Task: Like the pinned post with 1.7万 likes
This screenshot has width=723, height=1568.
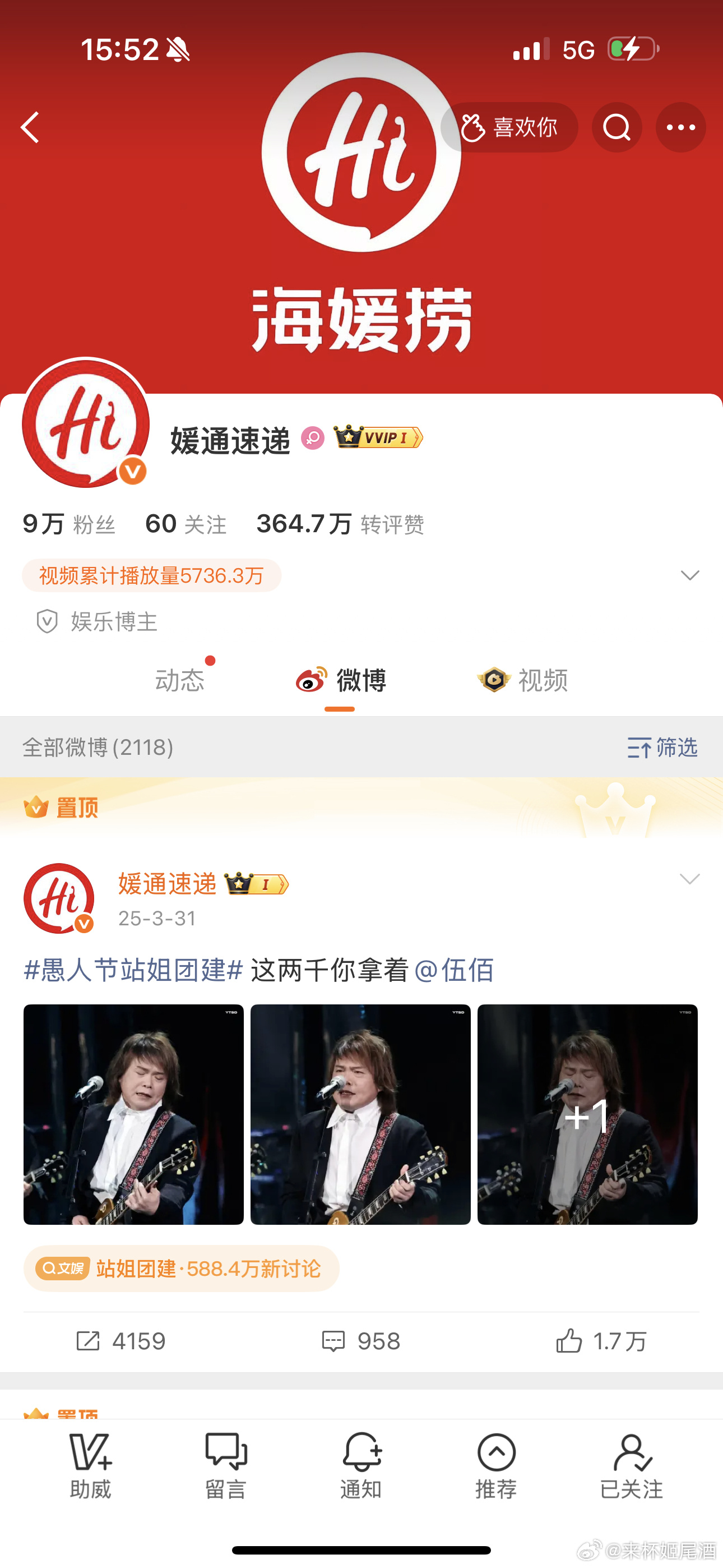Action: [601, 1341]
